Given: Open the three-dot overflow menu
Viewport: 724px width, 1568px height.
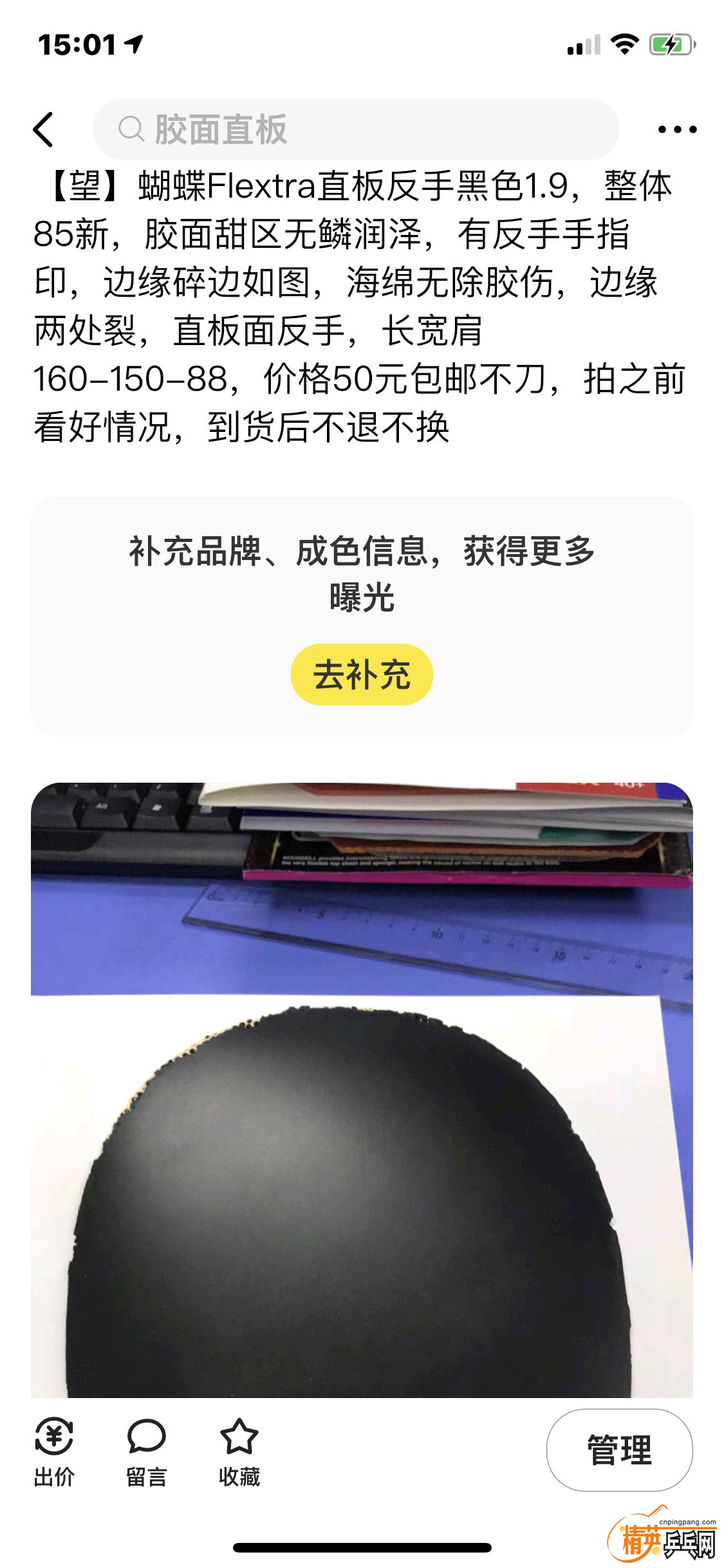Looking at the screenshot, I should pyautogui.click(x=677, y=129).
